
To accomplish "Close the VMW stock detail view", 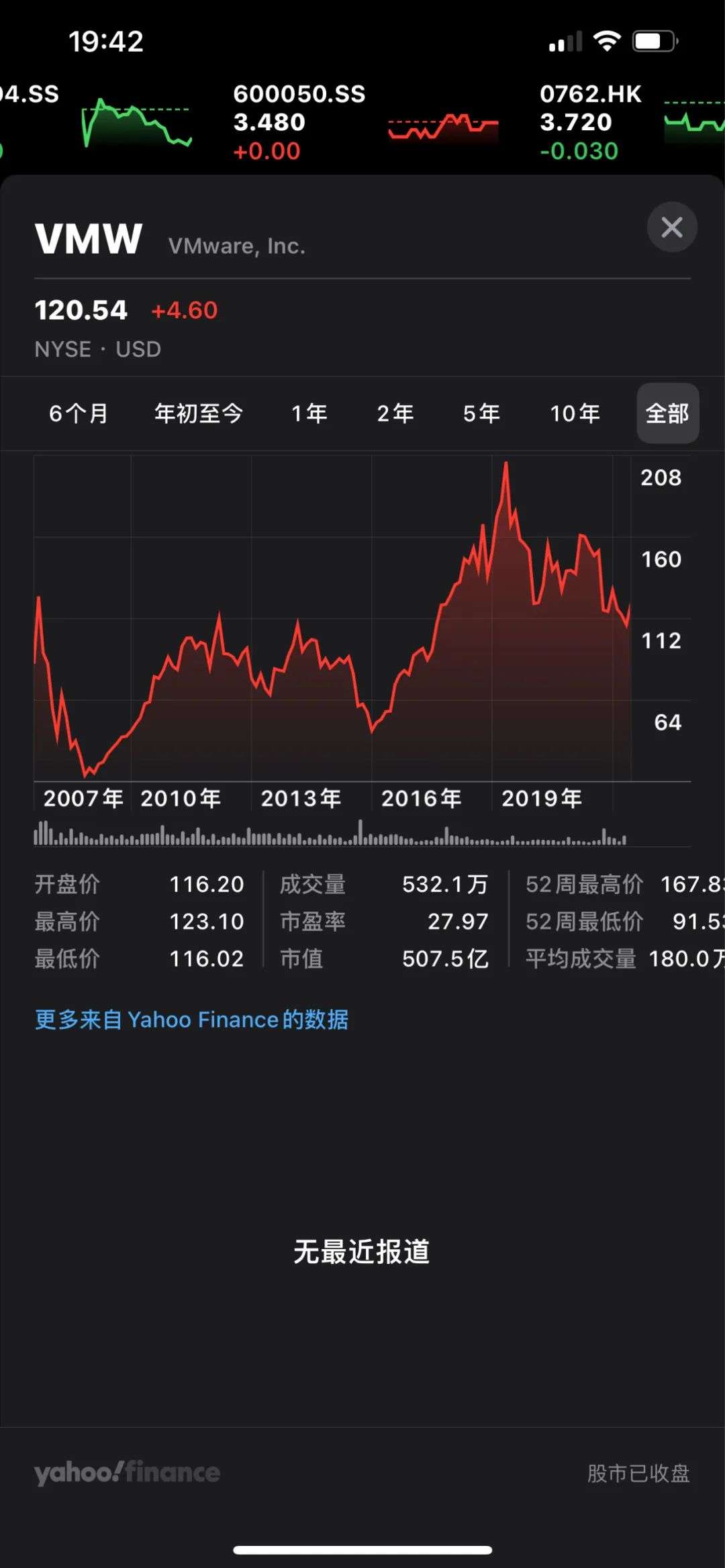I will tap(672, 228).
